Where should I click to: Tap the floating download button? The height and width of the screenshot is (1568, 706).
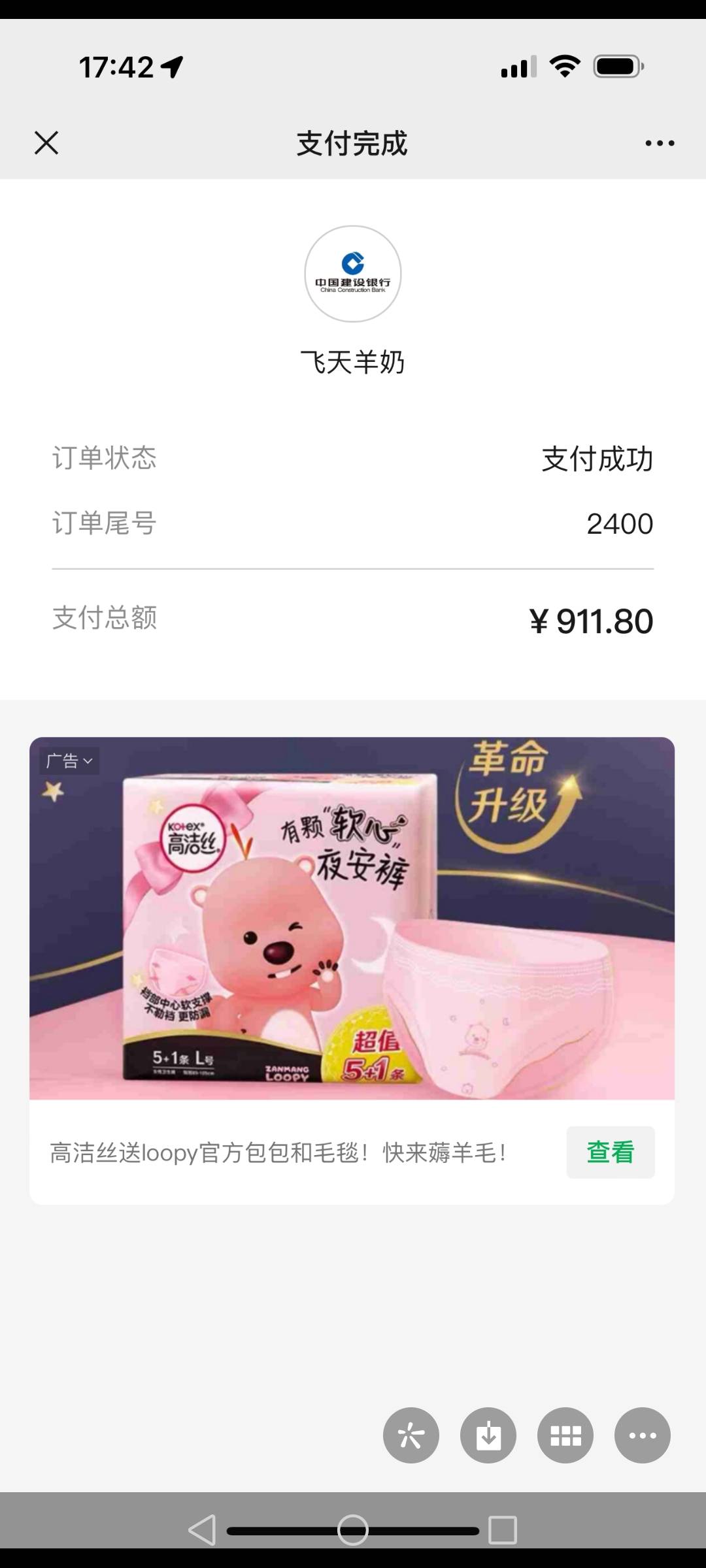pyautogui.click(x=488, y=1435)
